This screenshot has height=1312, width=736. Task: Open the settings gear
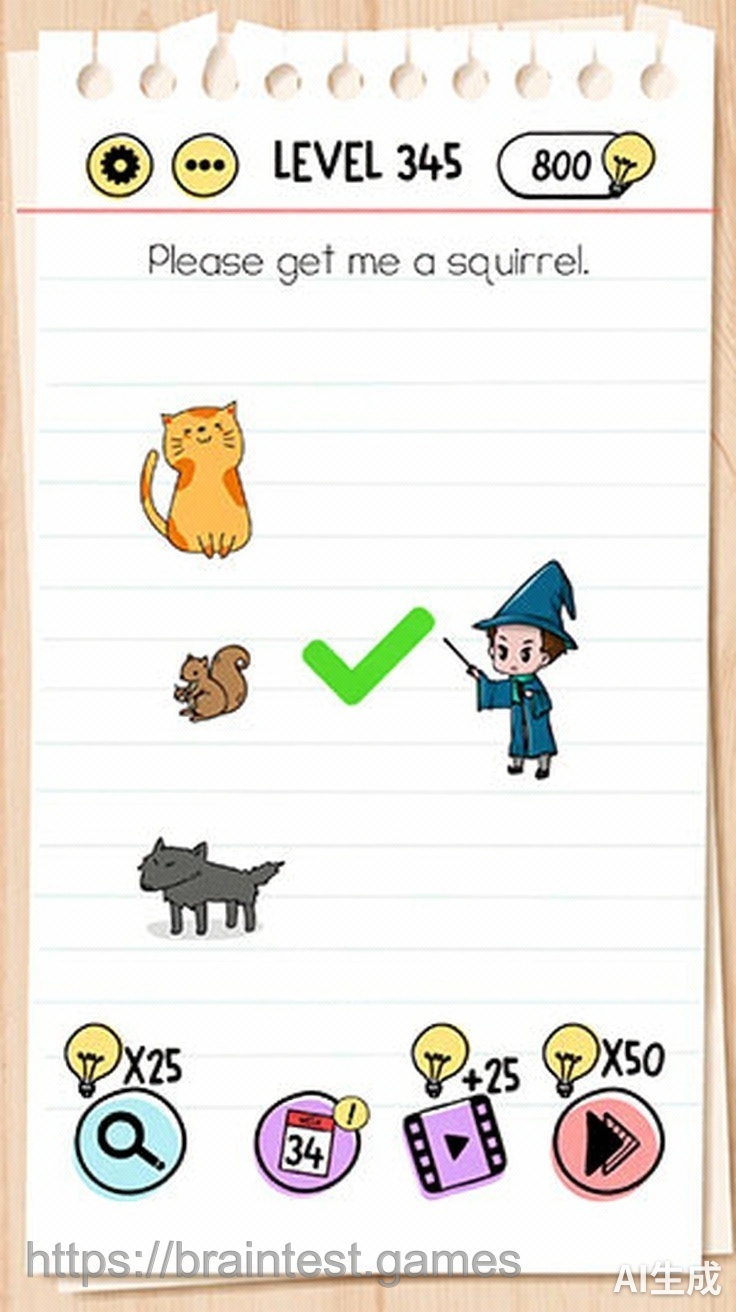(119, 165)
